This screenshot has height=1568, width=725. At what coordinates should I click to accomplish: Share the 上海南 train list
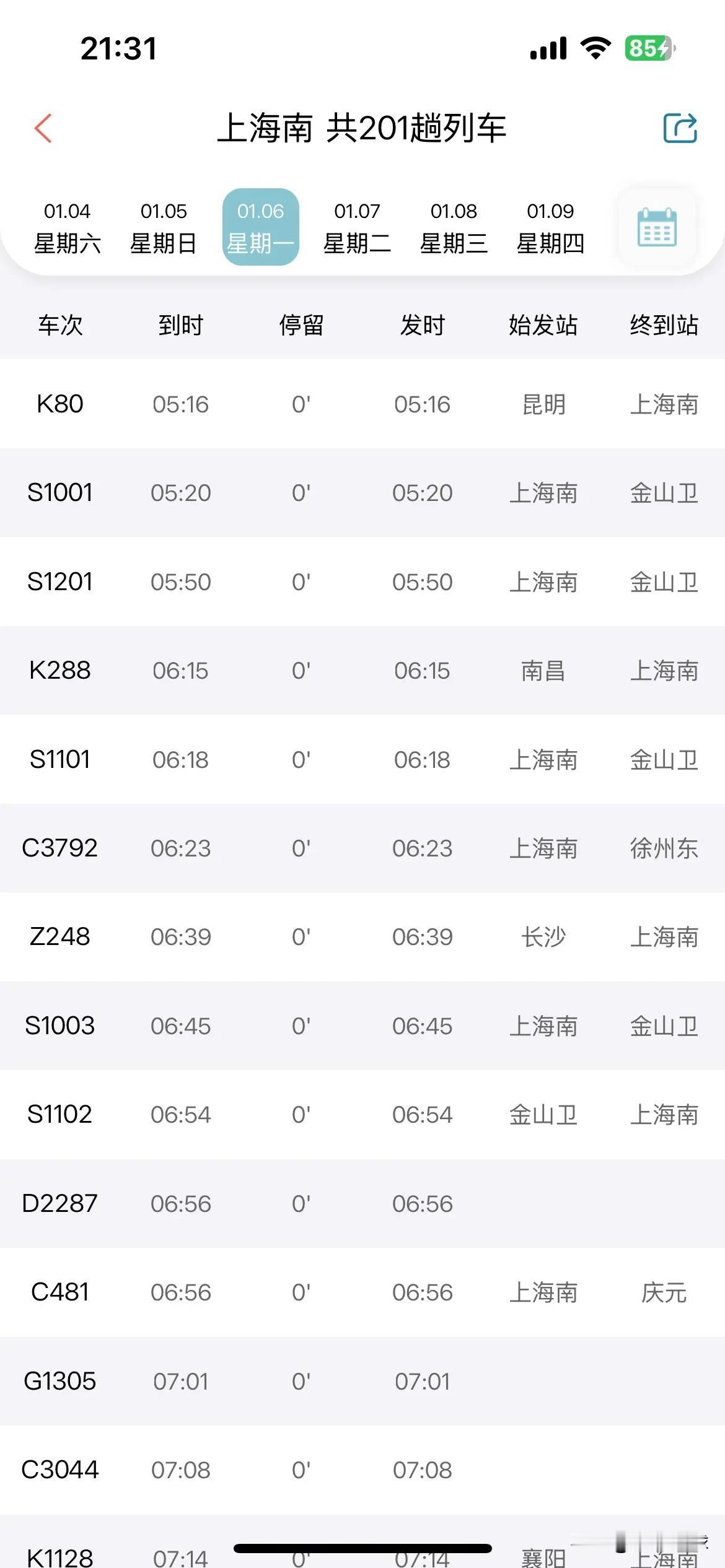tap(680, 128)
